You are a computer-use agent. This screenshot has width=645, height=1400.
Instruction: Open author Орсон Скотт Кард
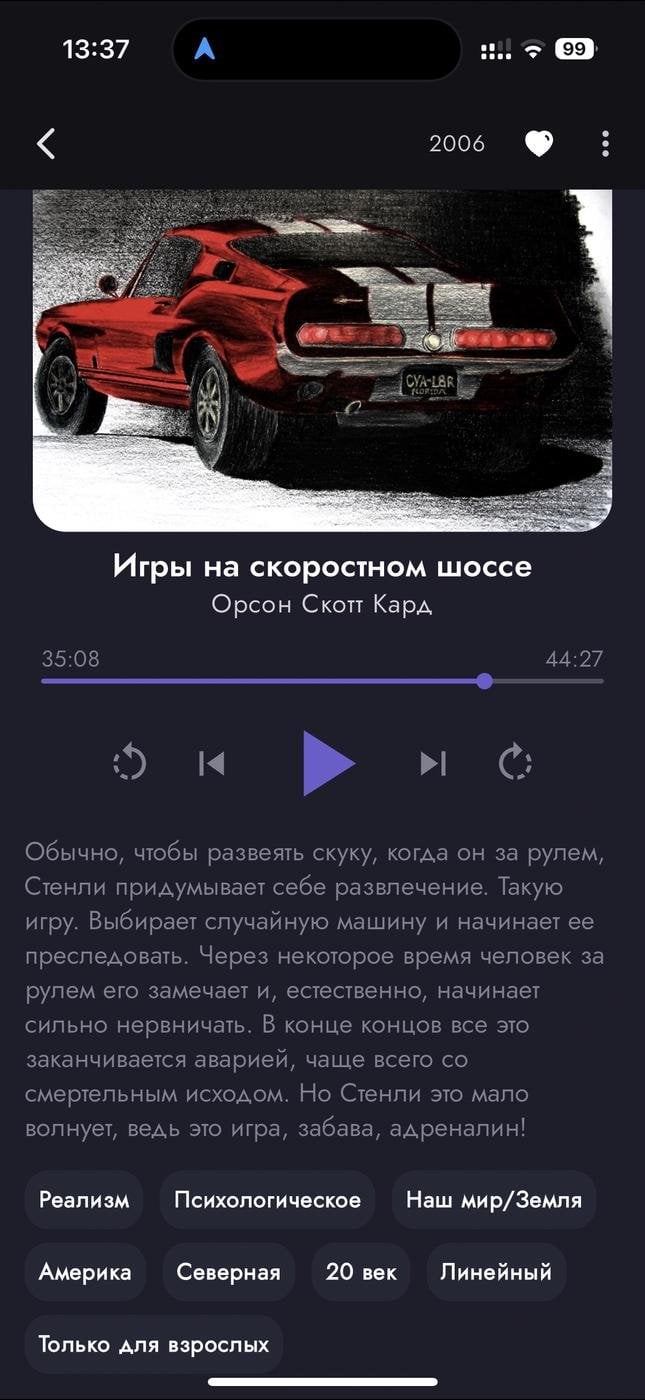coord(322,605)
